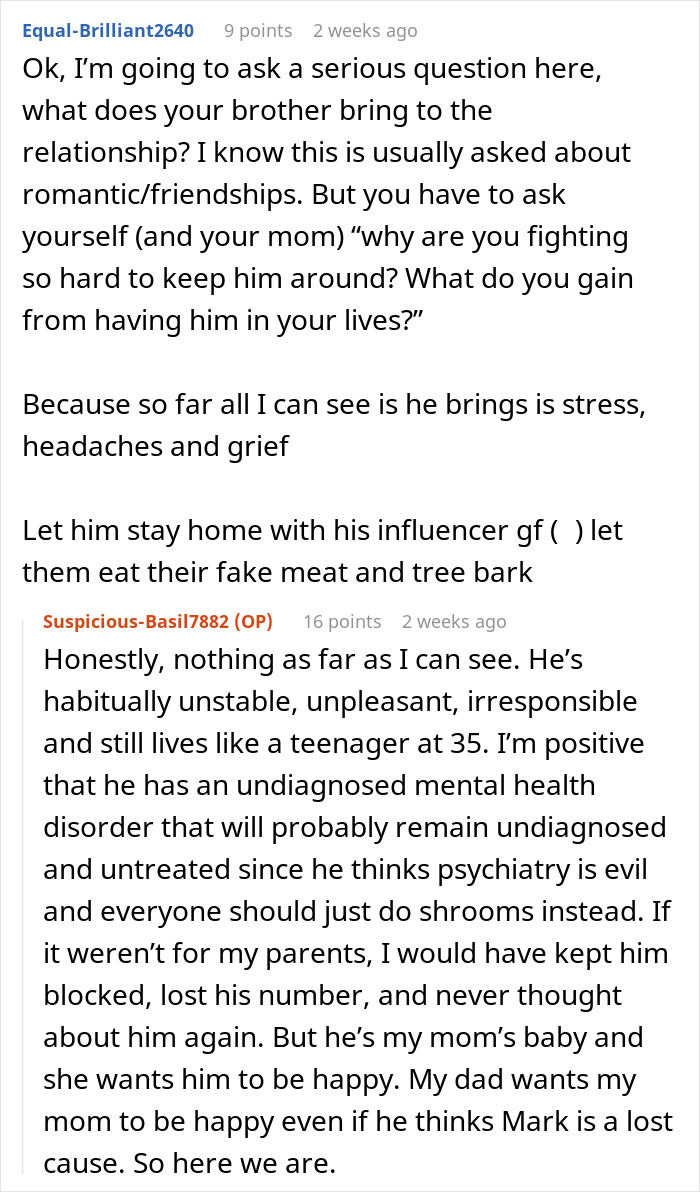Open Suspicious-Basil7882's profile

140,621
